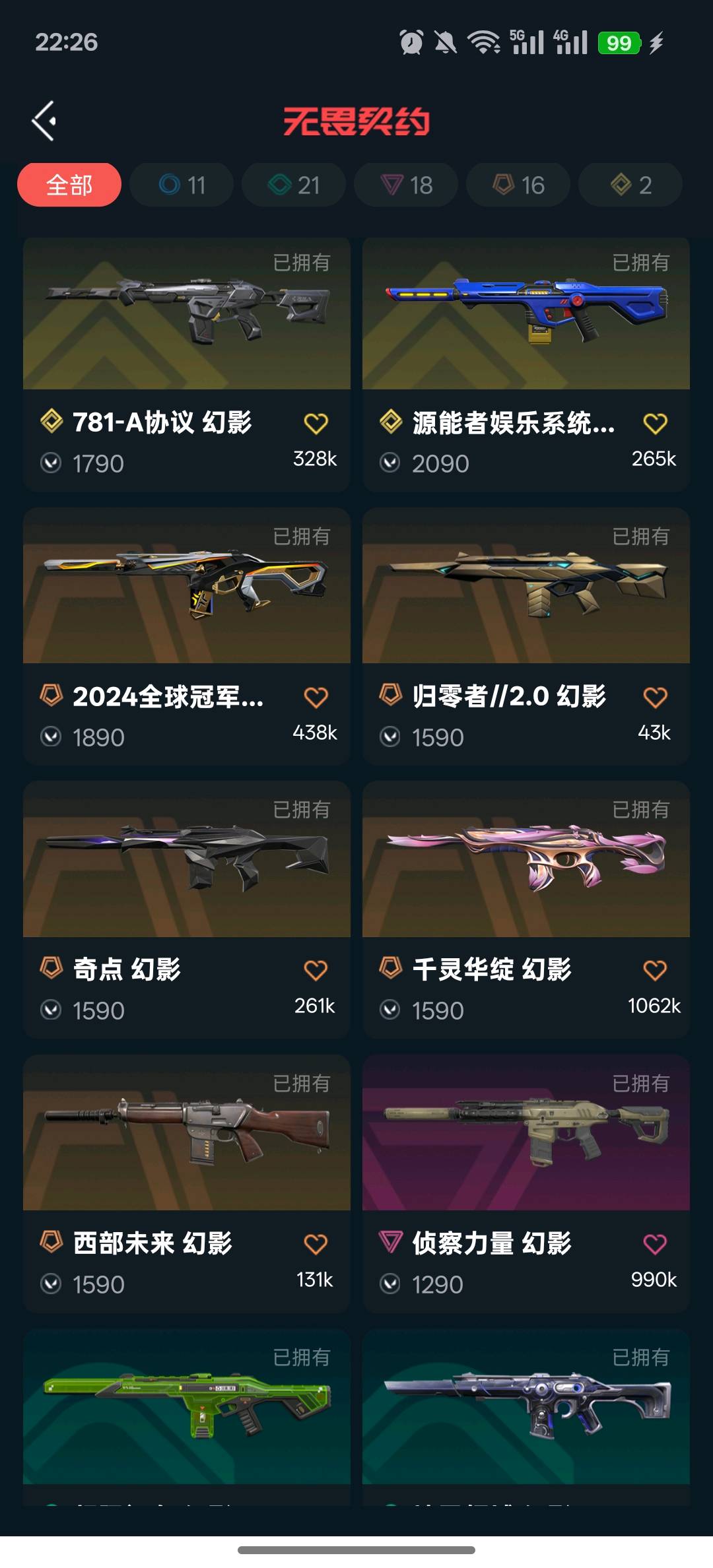Screen dimensions: 713x1568
Task: Open the 源能者娱乐系统 skin card
Action: point(526,315)
